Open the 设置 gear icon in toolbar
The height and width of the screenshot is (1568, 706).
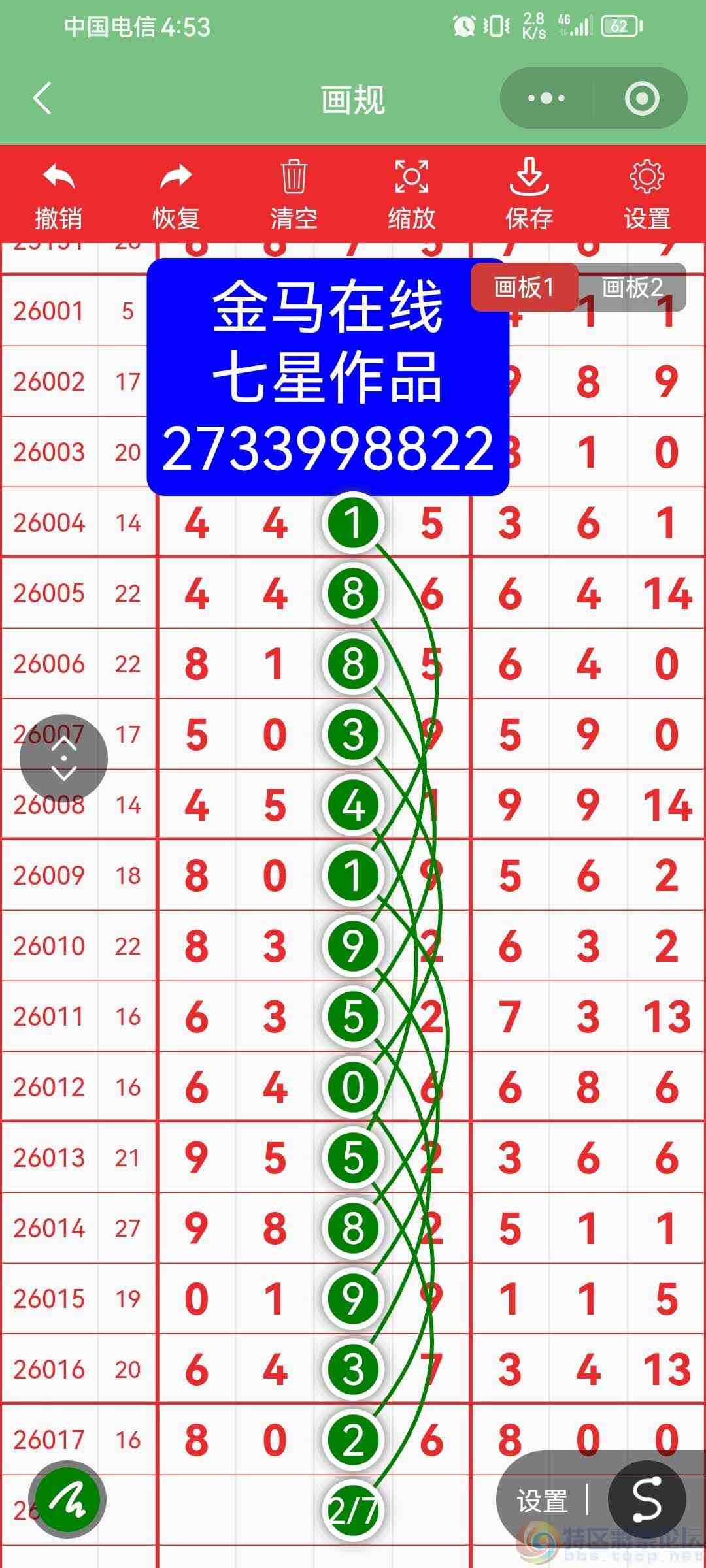[x=647, y=176]
